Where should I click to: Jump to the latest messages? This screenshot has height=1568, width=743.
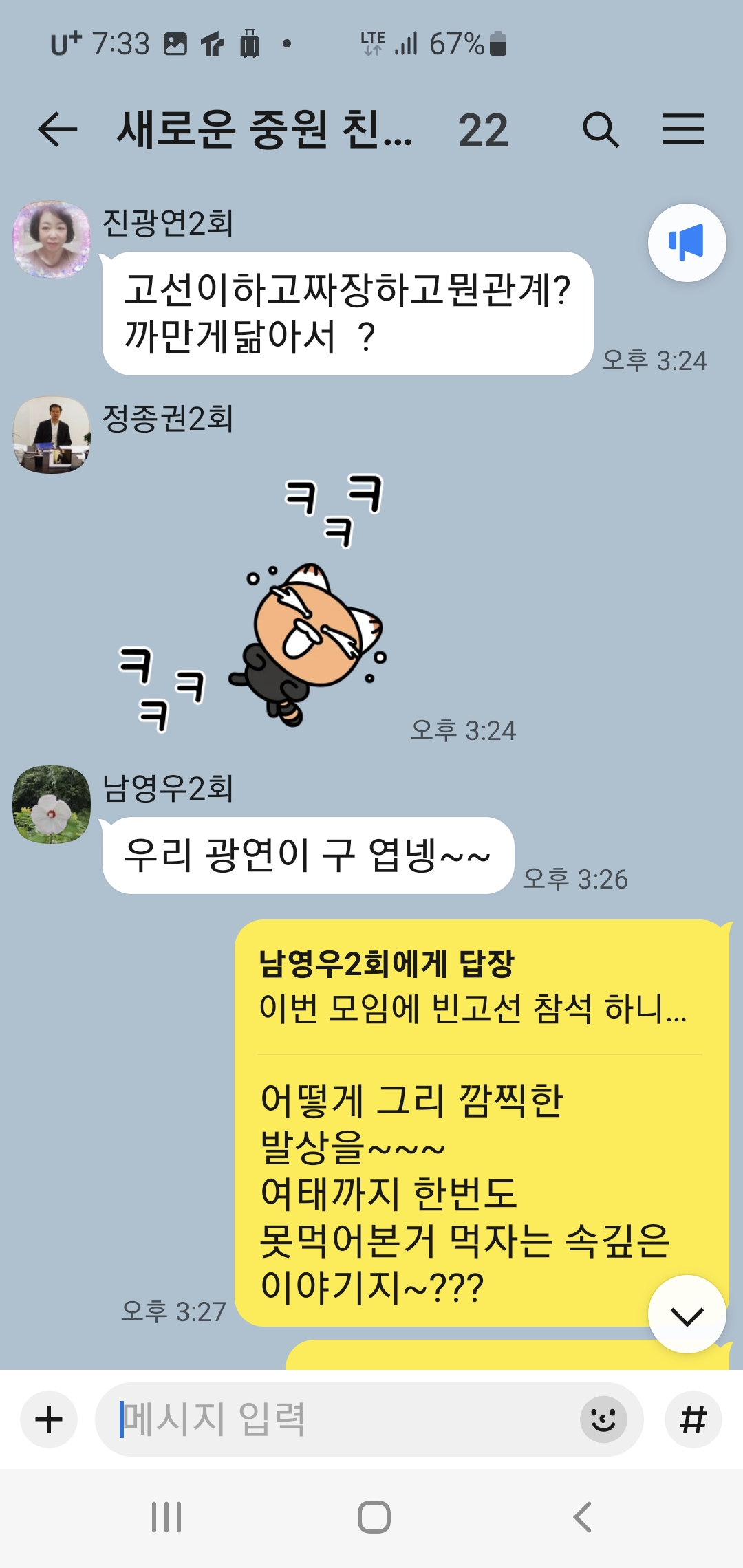[x=687, y=1314]
